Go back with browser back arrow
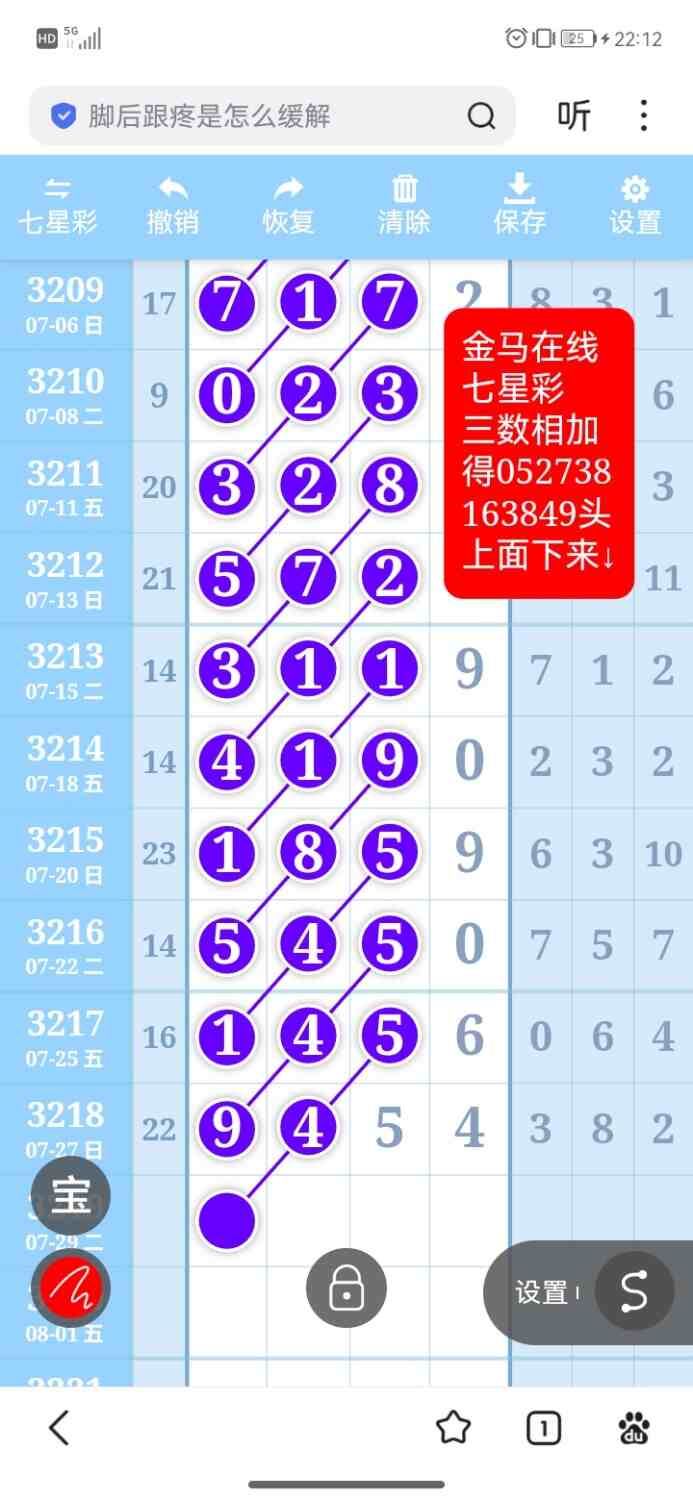Image resolution: width=693 pixels, height=1500 pixels. [59, 1428]
